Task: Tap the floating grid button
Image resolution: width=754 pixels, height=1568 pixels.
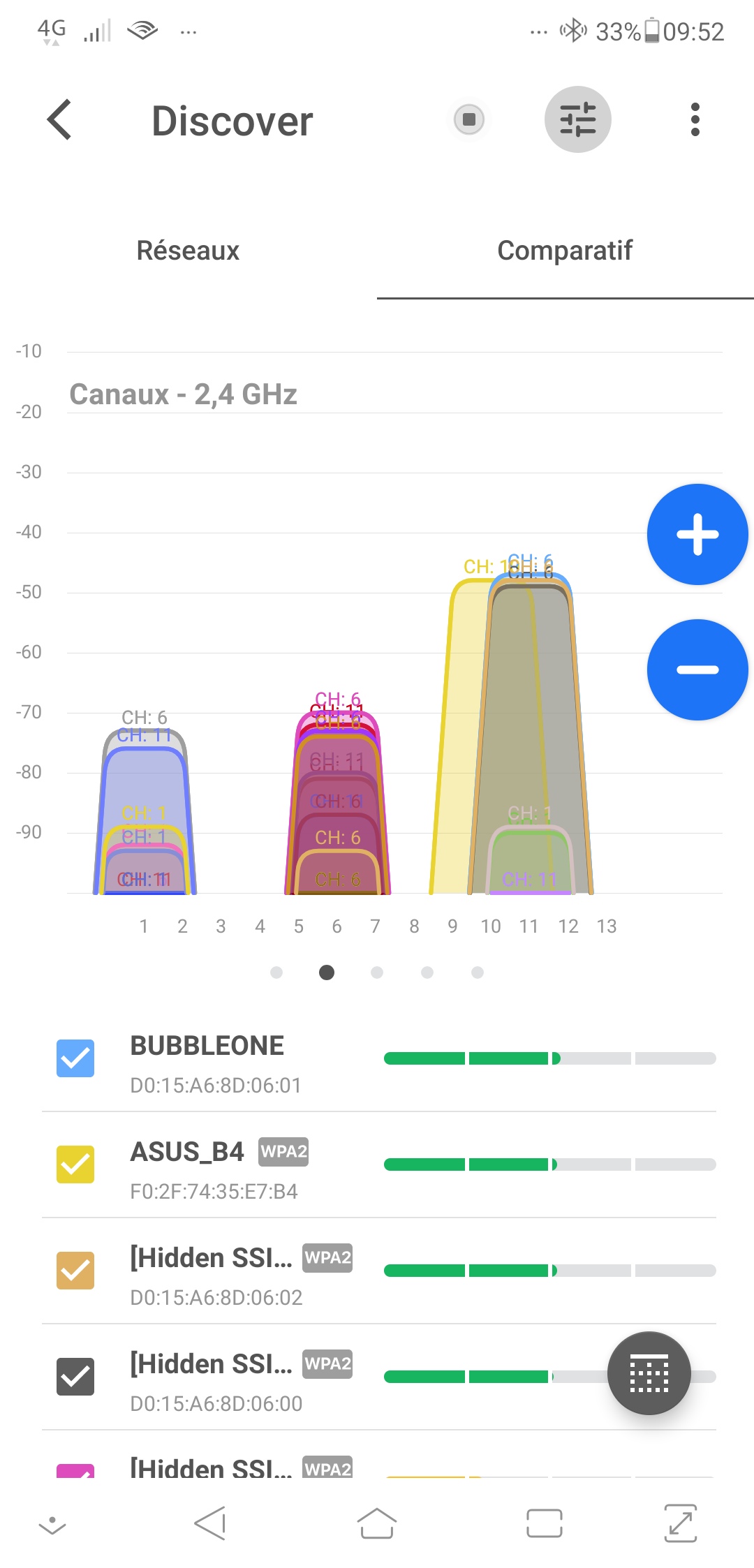Action: point(649,1373)
